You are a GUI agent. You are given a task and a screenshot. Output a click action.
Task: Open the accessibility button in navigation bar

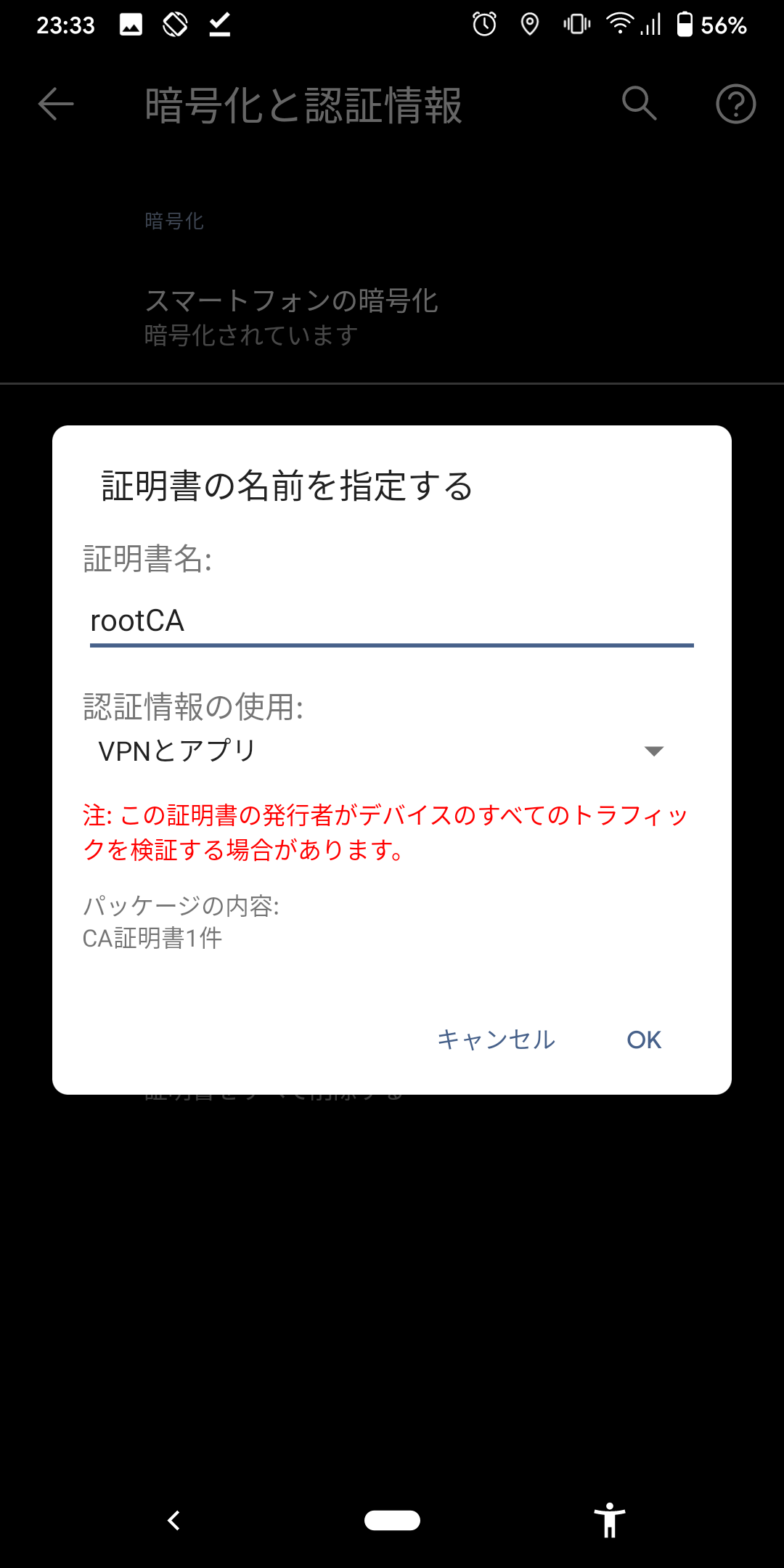point(610,1520)
